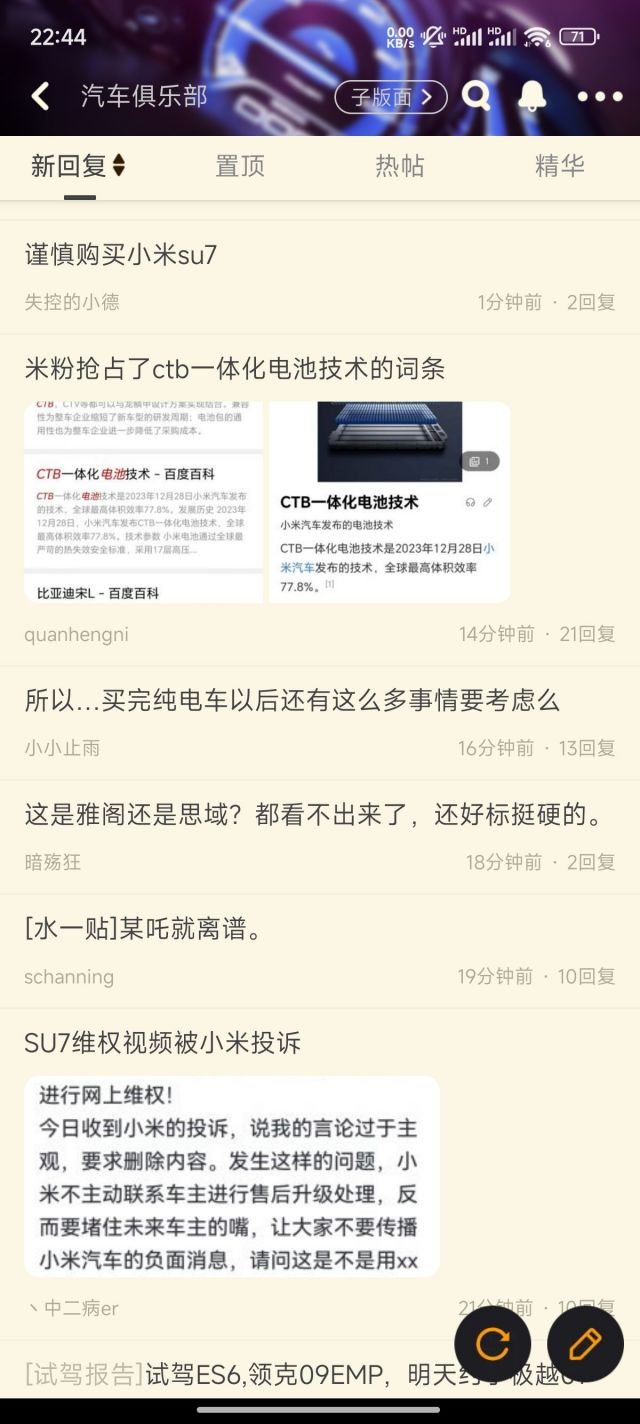This screenshot has height=1424, width=640.
Task: Switch to the 精华 tab
Action: (x=560, y=166)
